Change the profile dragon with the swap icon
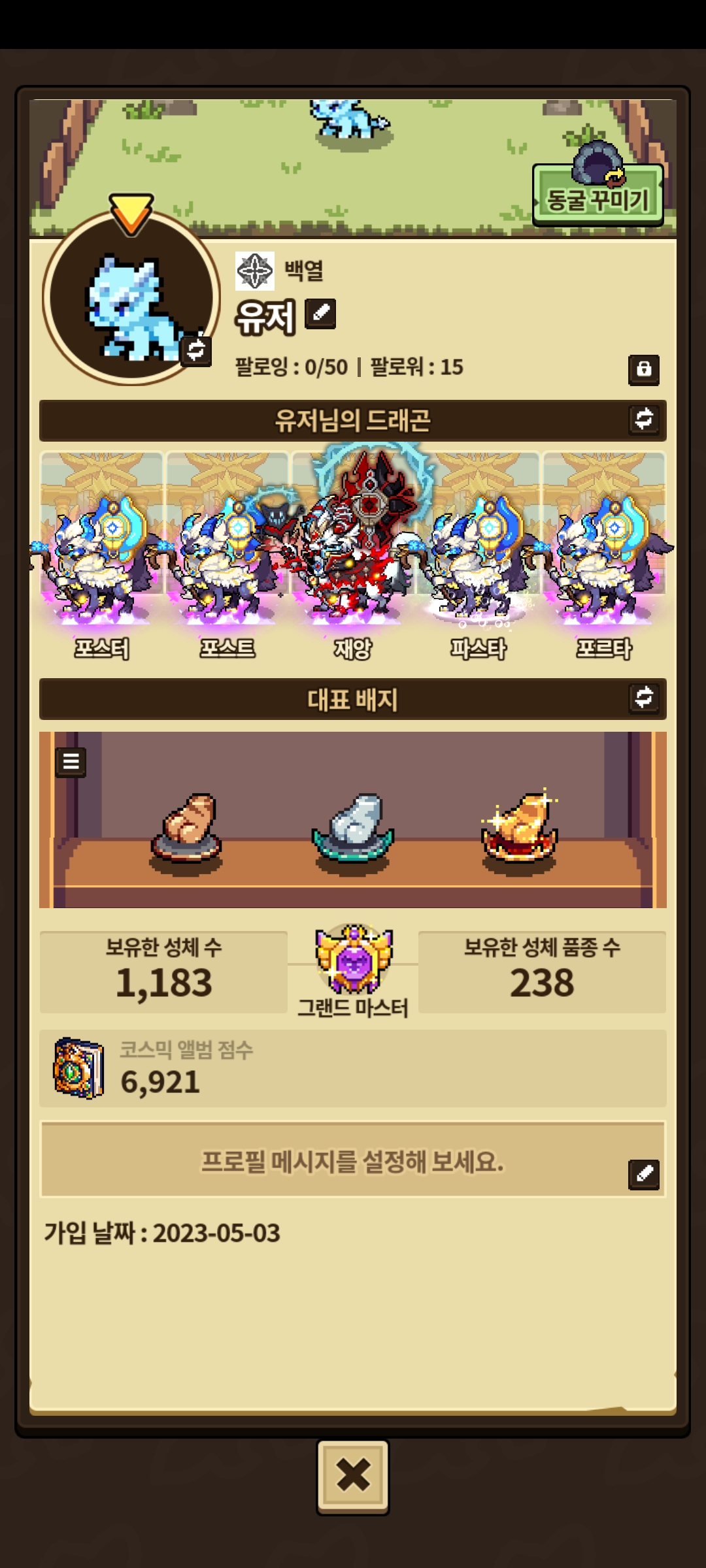 (195, 350)
